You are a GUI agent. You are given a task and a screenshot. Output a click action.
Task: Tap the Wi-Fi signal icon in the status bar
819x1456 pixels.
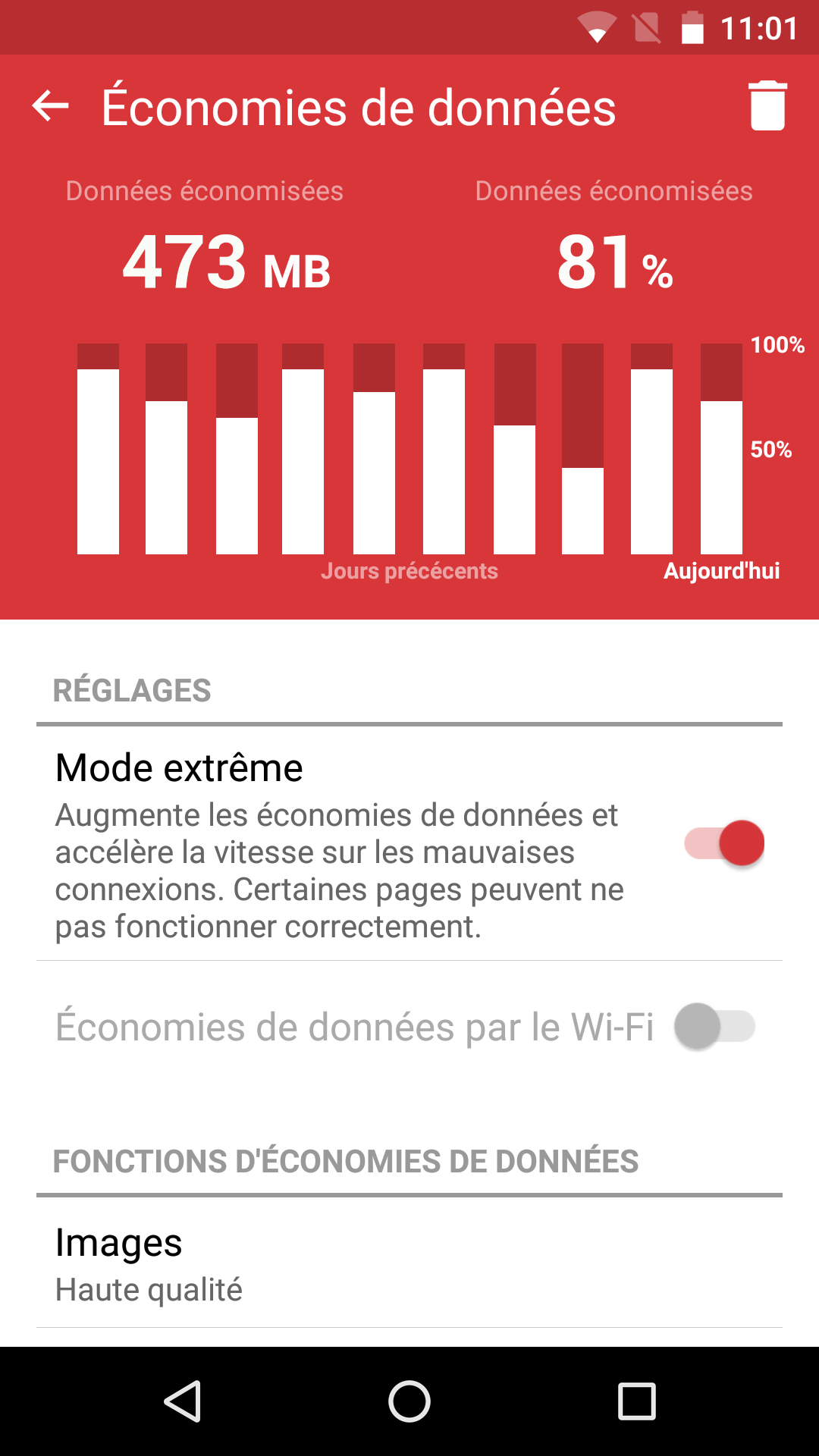click(598, 28)
